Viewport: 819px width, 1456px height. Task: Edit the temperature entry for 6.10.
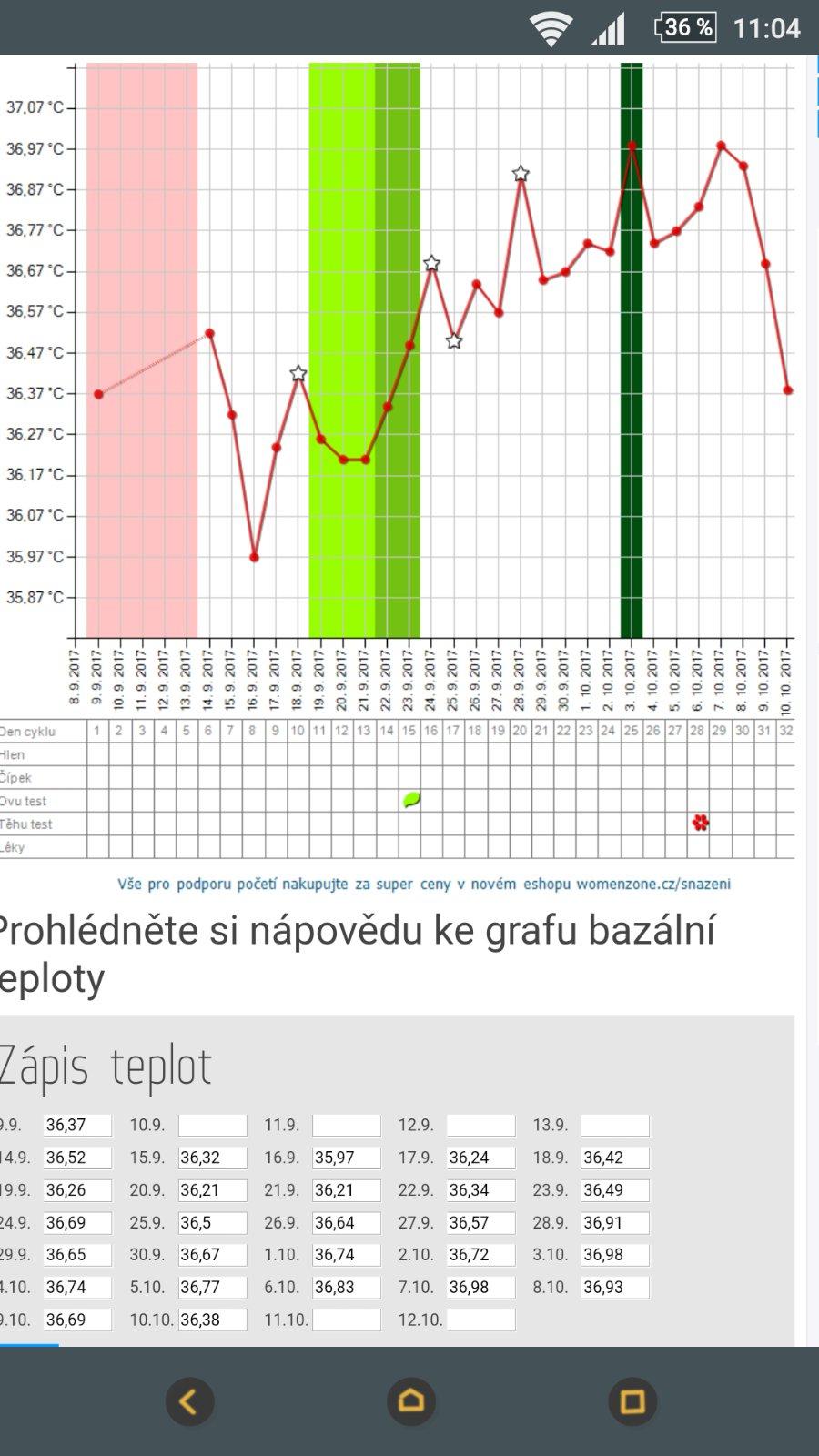tap(346, 1288)
